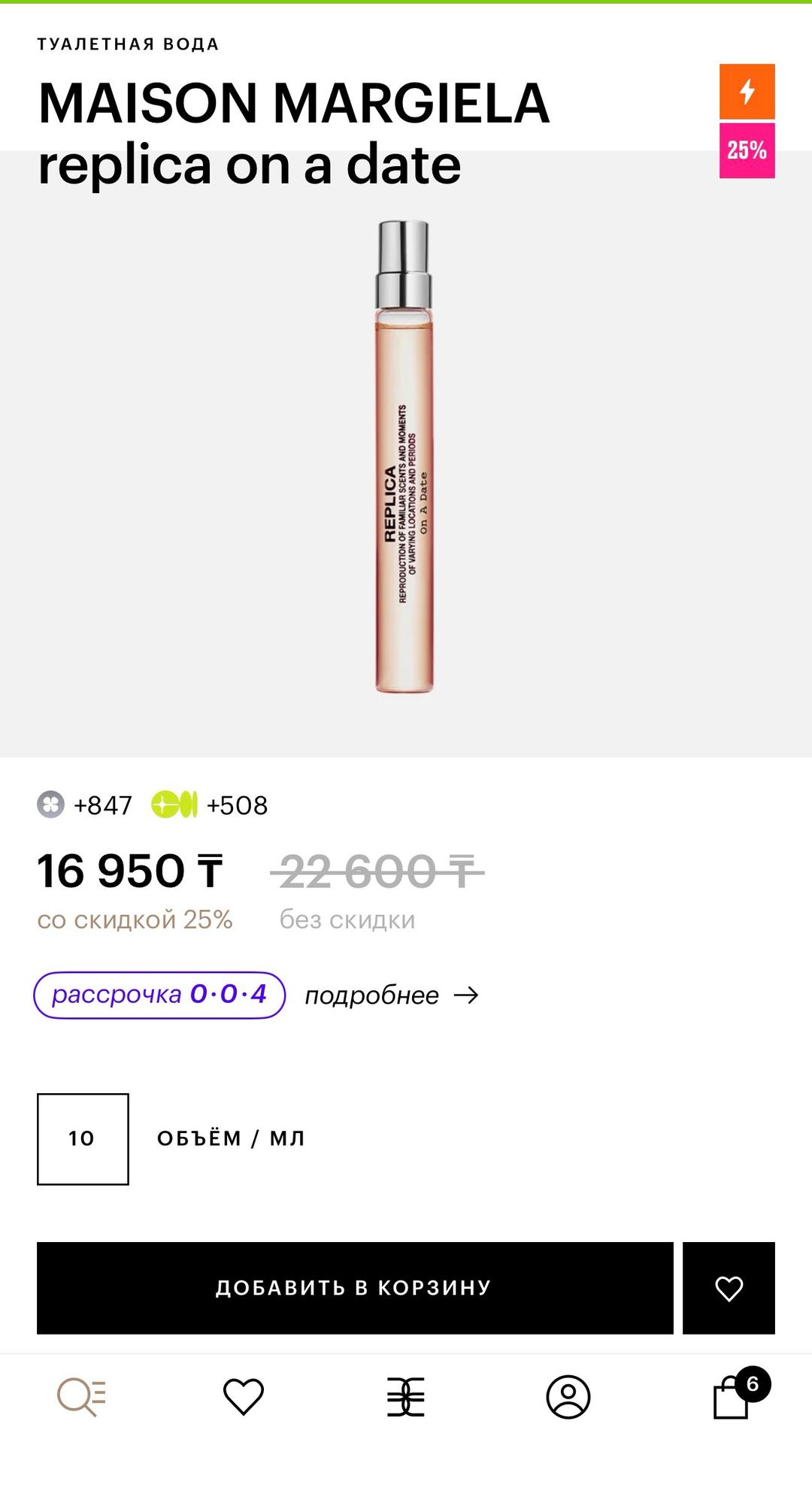This screenshot has width=812, height=1506.
Task: Tap the orange lightning badge
Action: click(x=747, y=92)
